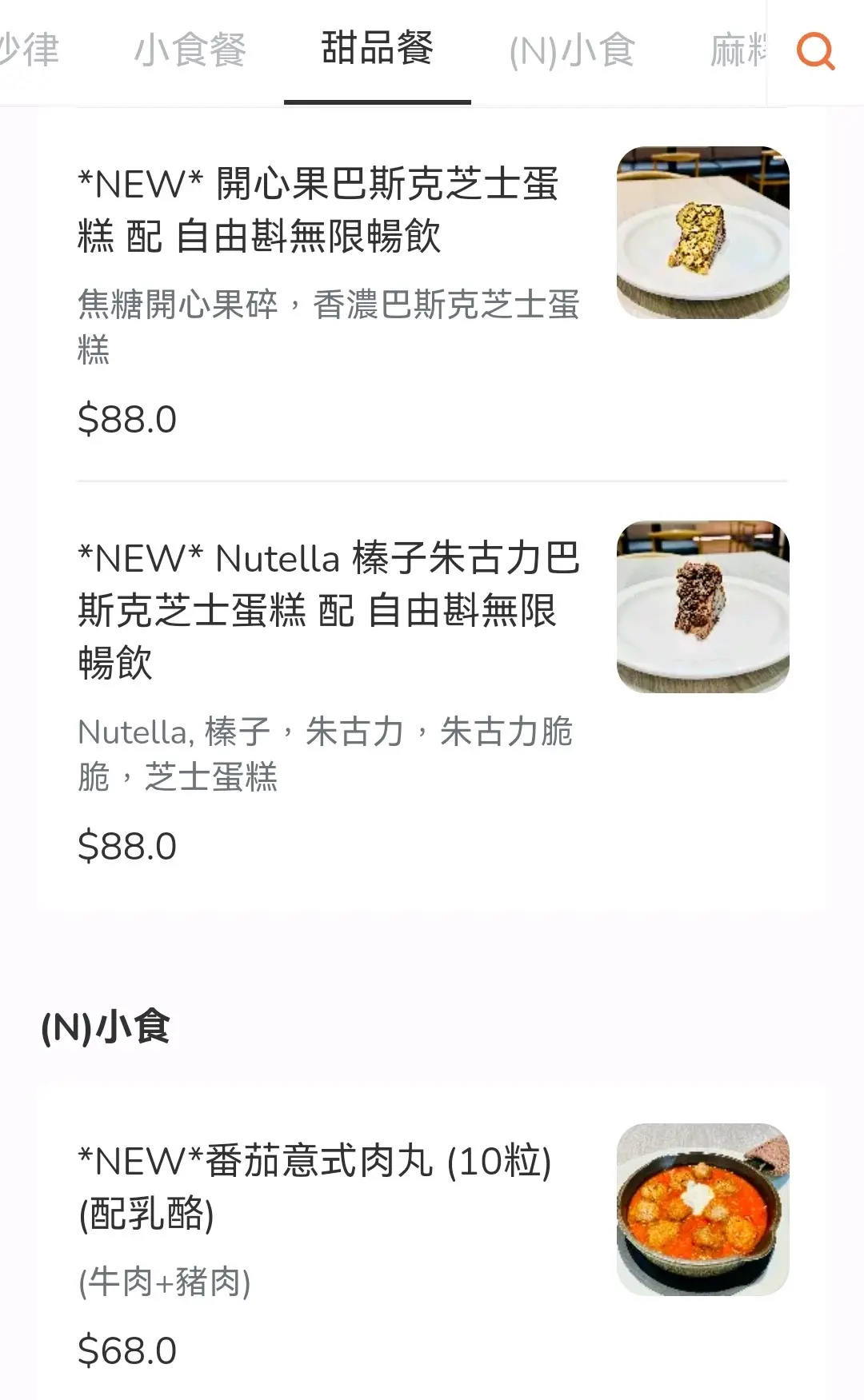
Task: View the Nutella 榛子朱古力巴斯克芝士蛋糕 item
Action: [x=328, y=610]
